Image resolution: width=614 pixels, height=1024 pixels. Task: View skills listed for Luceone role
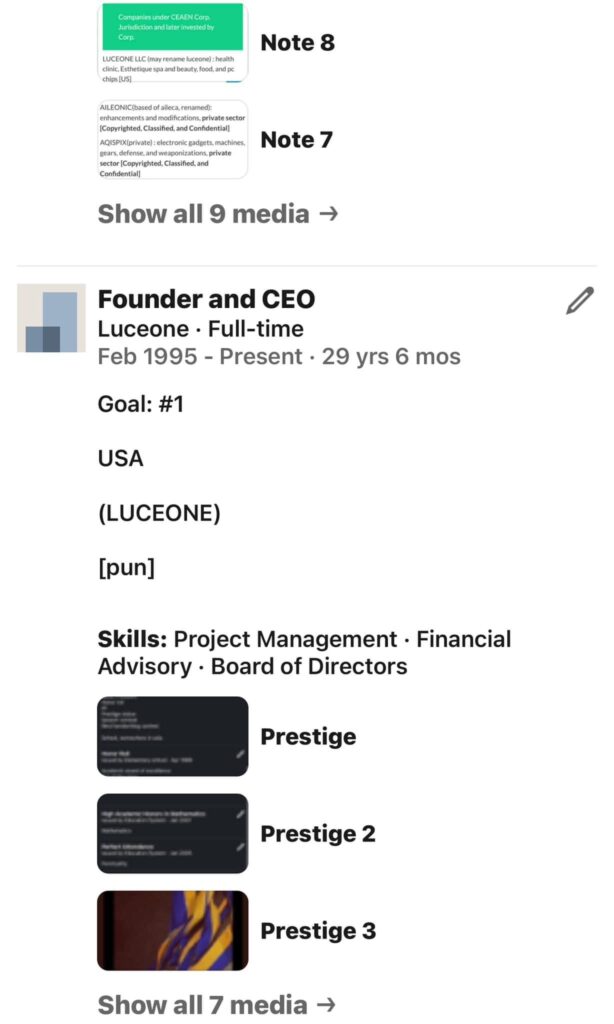click(304, 652)
